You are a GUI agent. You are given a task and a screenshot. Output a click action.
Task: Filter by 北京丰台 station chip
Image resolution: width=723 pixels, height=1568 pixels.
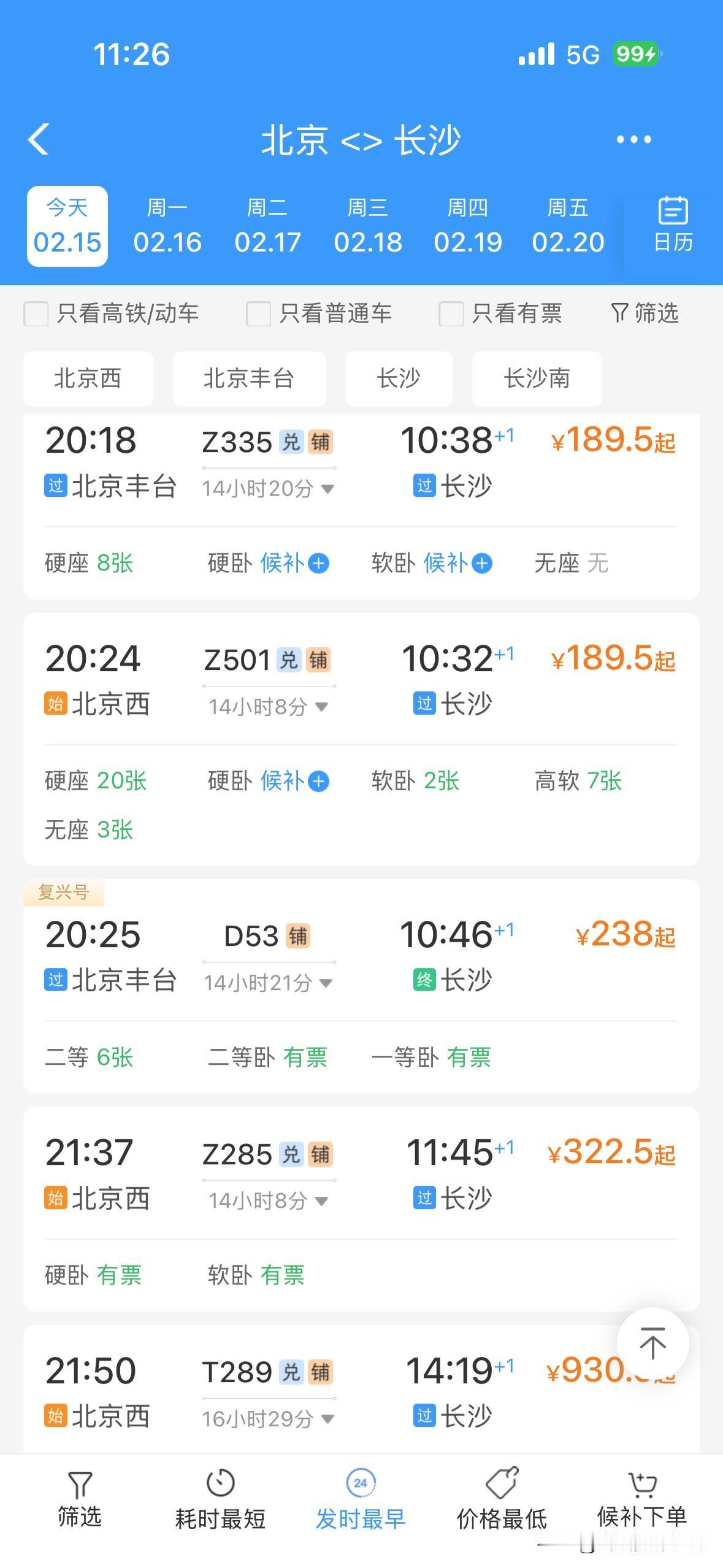[249, 379]
